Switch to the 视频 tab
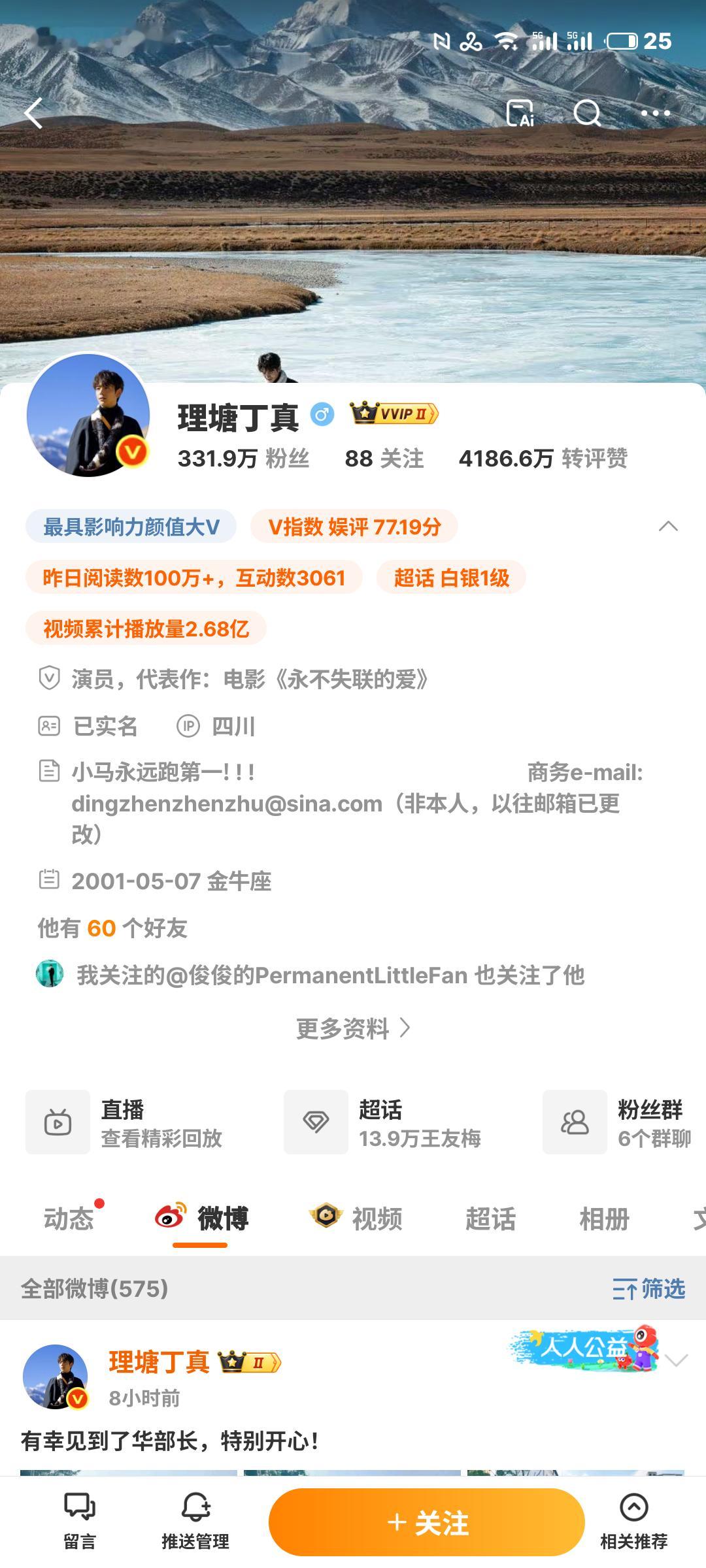 356,1219
